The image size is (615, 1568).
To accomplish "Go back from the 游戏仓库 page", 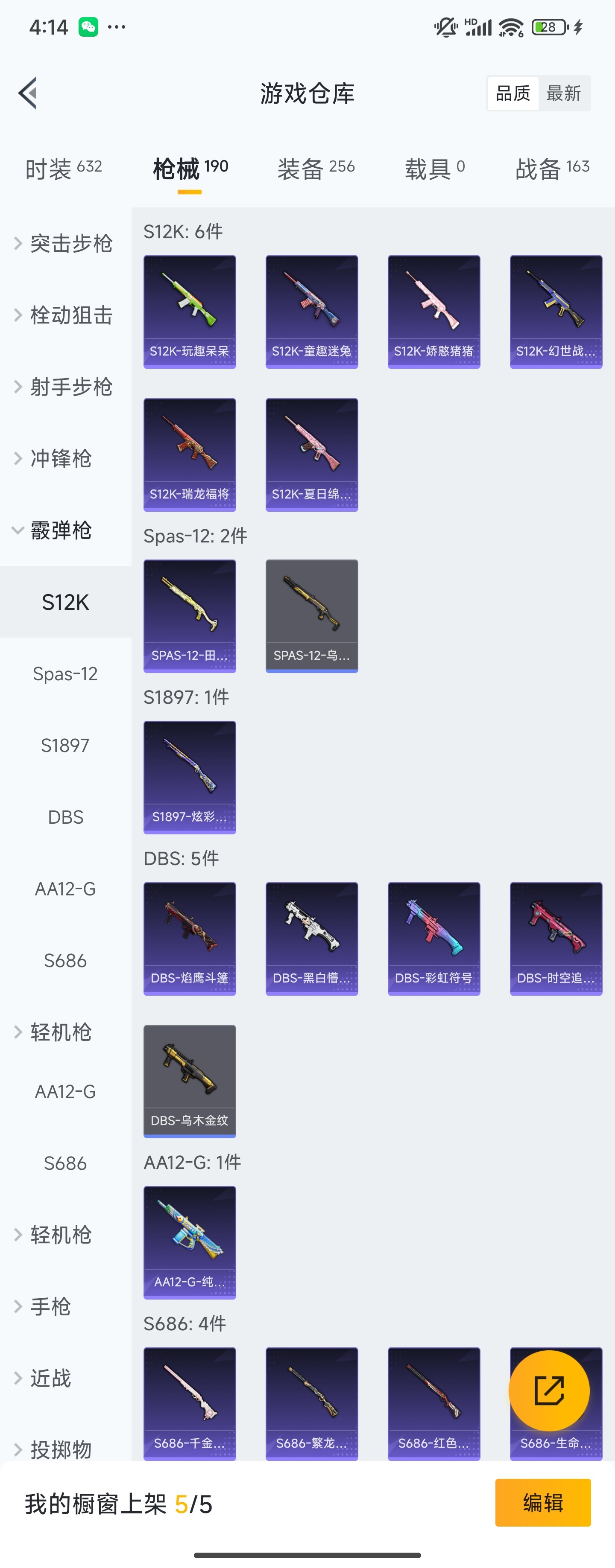I will [x=28, y=93].
